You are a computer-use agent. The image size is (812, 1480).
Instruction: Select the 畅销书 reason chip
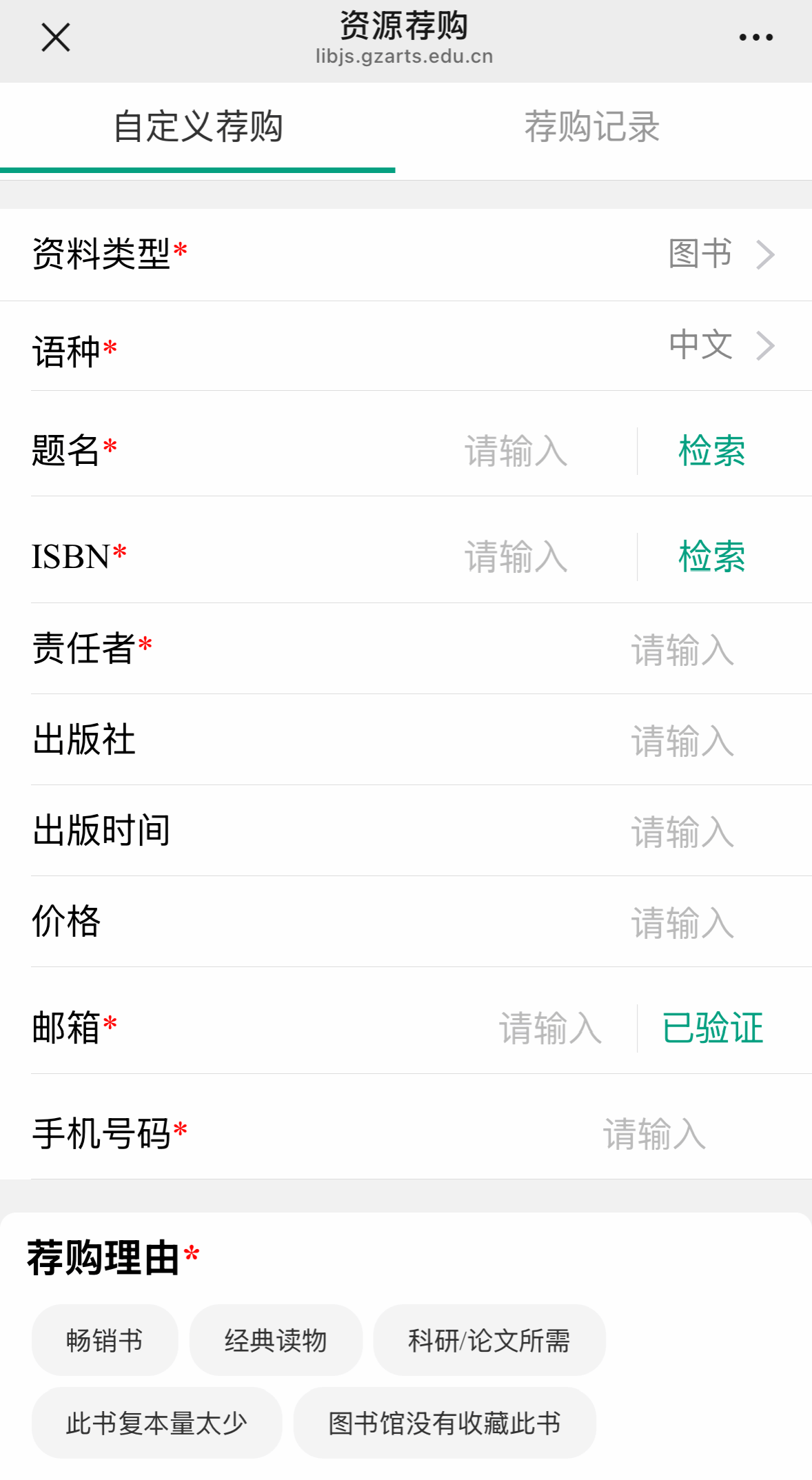pyautogui.click(x=105, y=1340)
